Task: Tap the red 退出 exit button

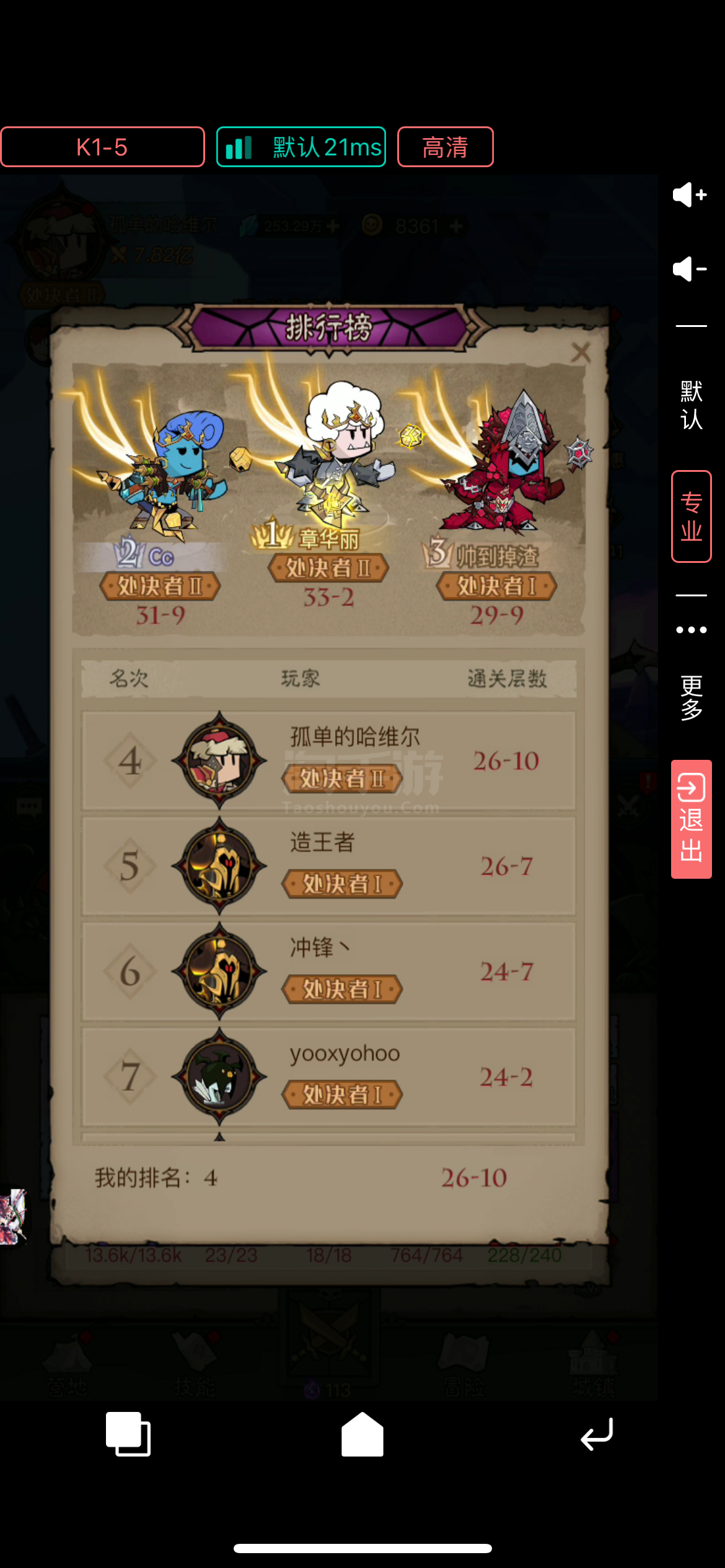Action: point(691,819)
